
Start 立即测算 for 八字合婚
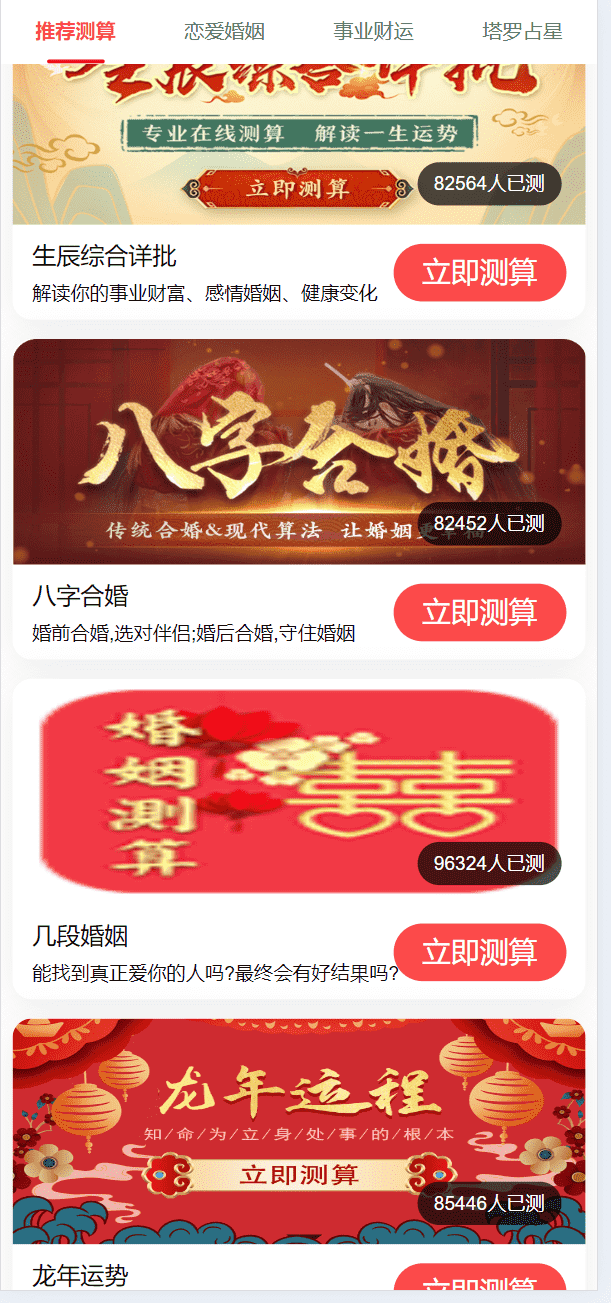point(480,612)
